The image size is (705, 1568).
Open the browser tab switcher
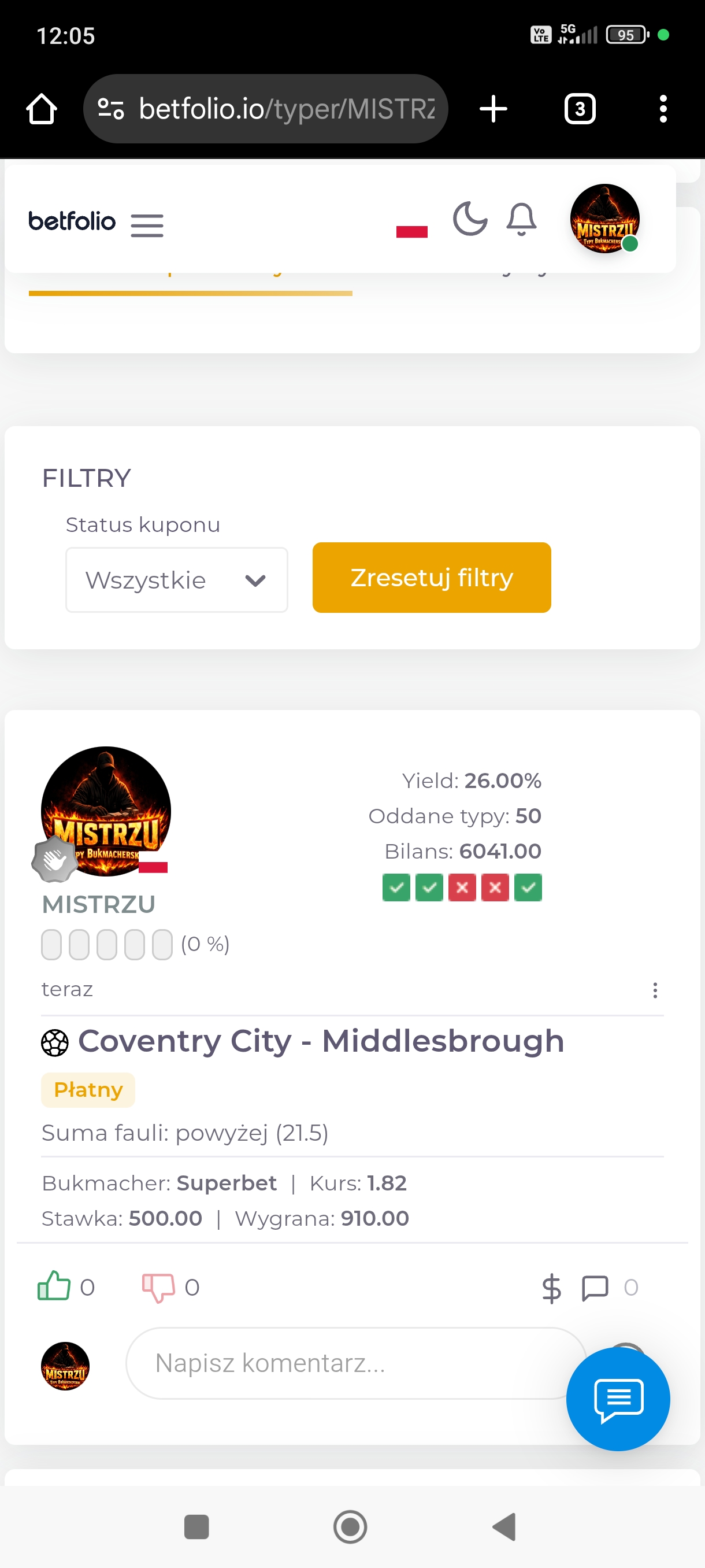point(579,109)
